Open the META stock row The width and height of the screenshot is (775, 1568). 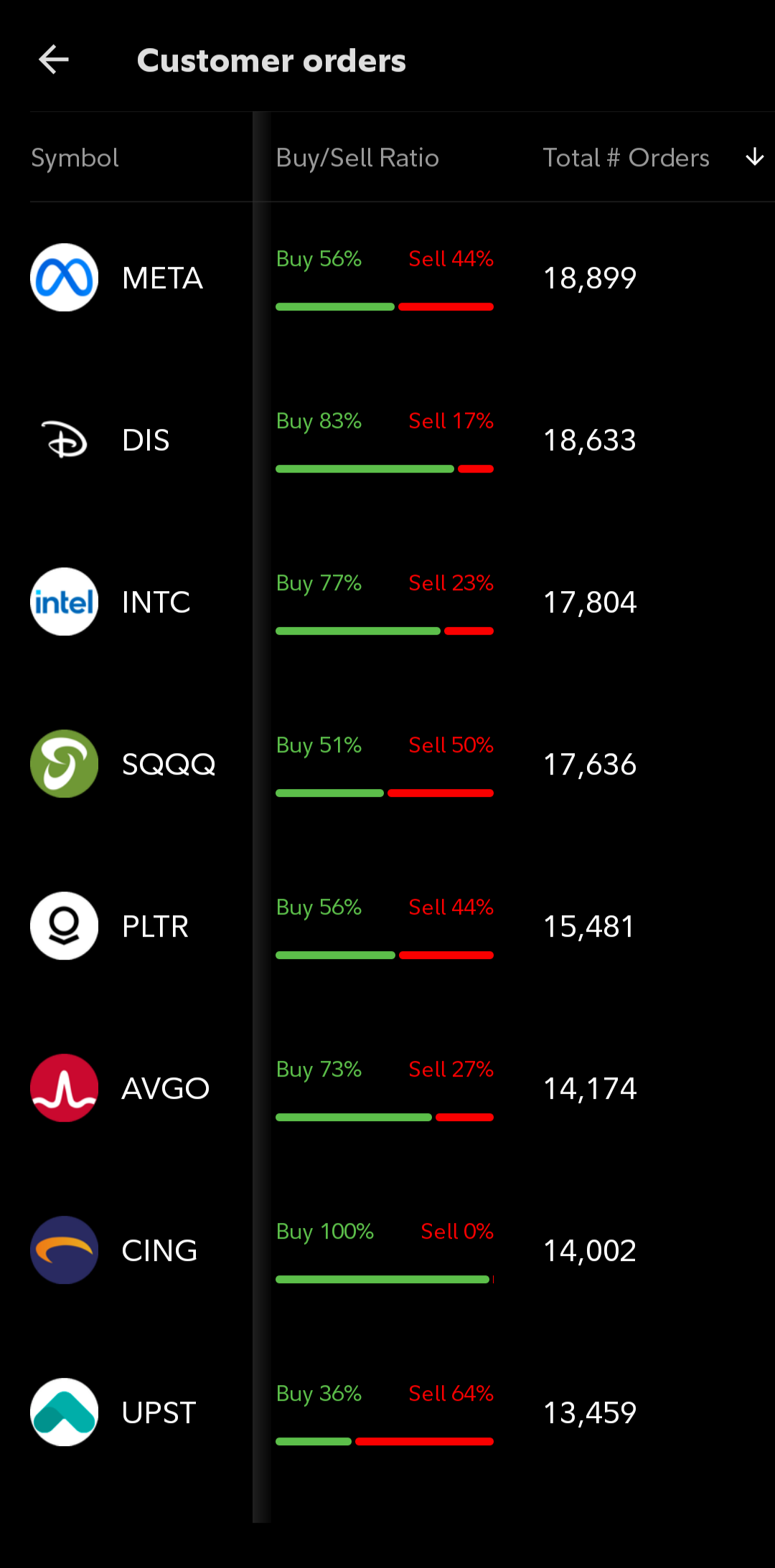pos(162,278)
